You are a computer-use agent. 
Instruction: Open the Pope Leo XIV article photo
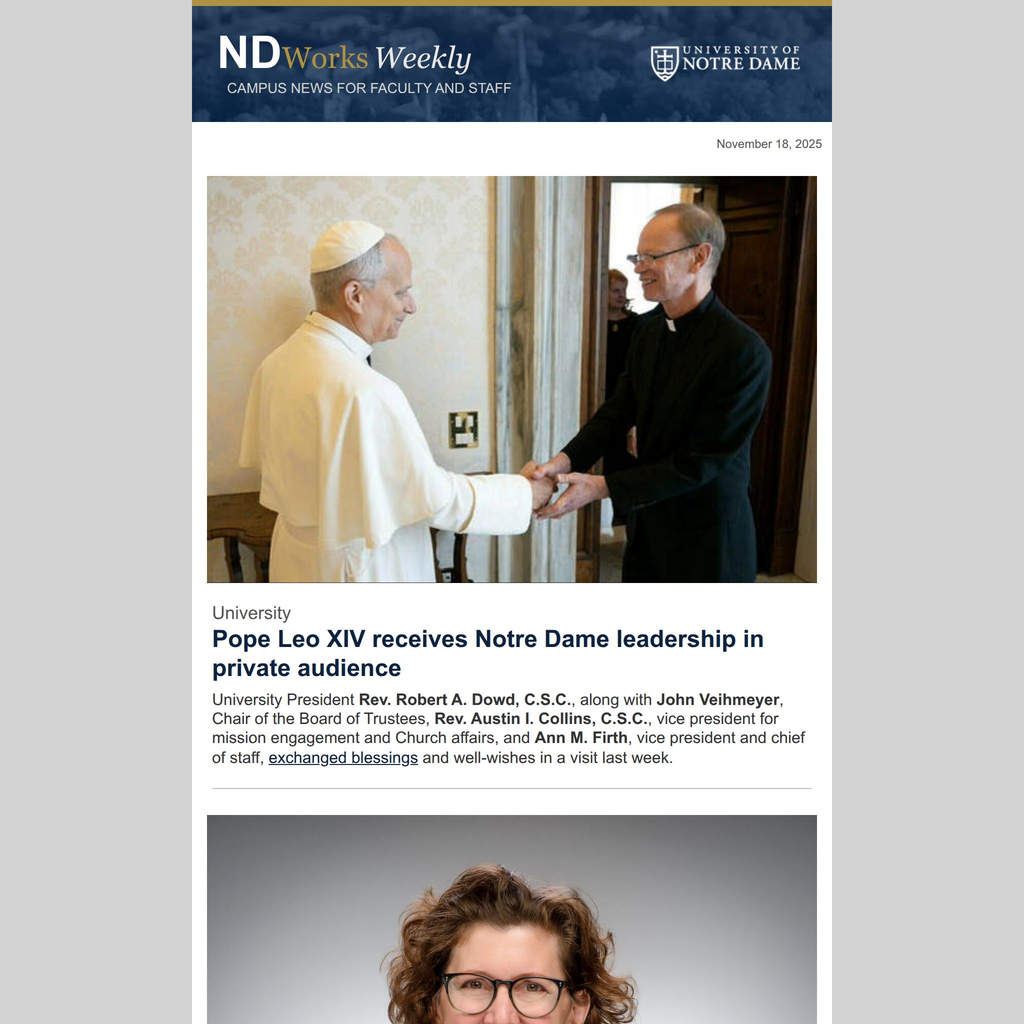pos(511,379)
